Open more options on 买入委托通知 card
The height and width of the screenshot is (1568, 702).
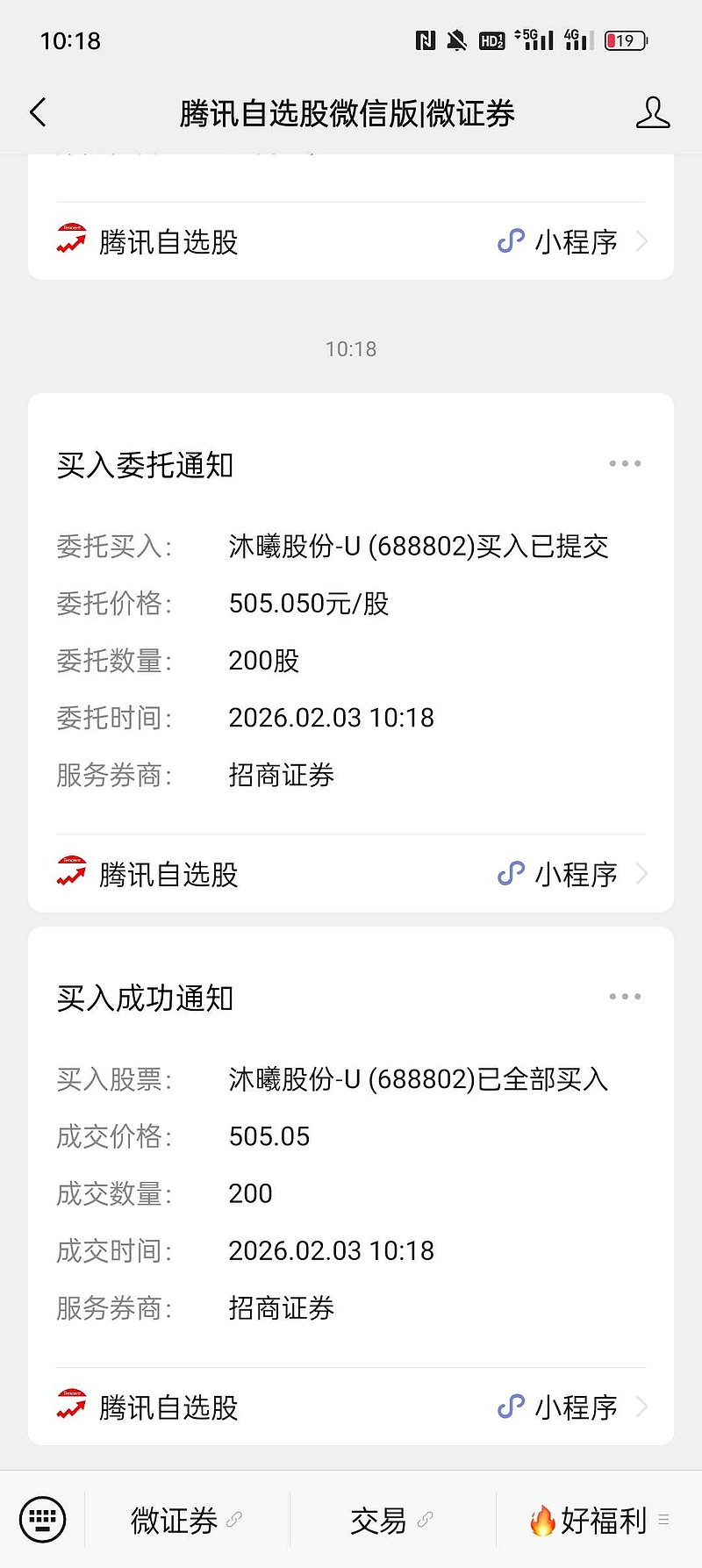pyautogui.click(x=625, y=463)
